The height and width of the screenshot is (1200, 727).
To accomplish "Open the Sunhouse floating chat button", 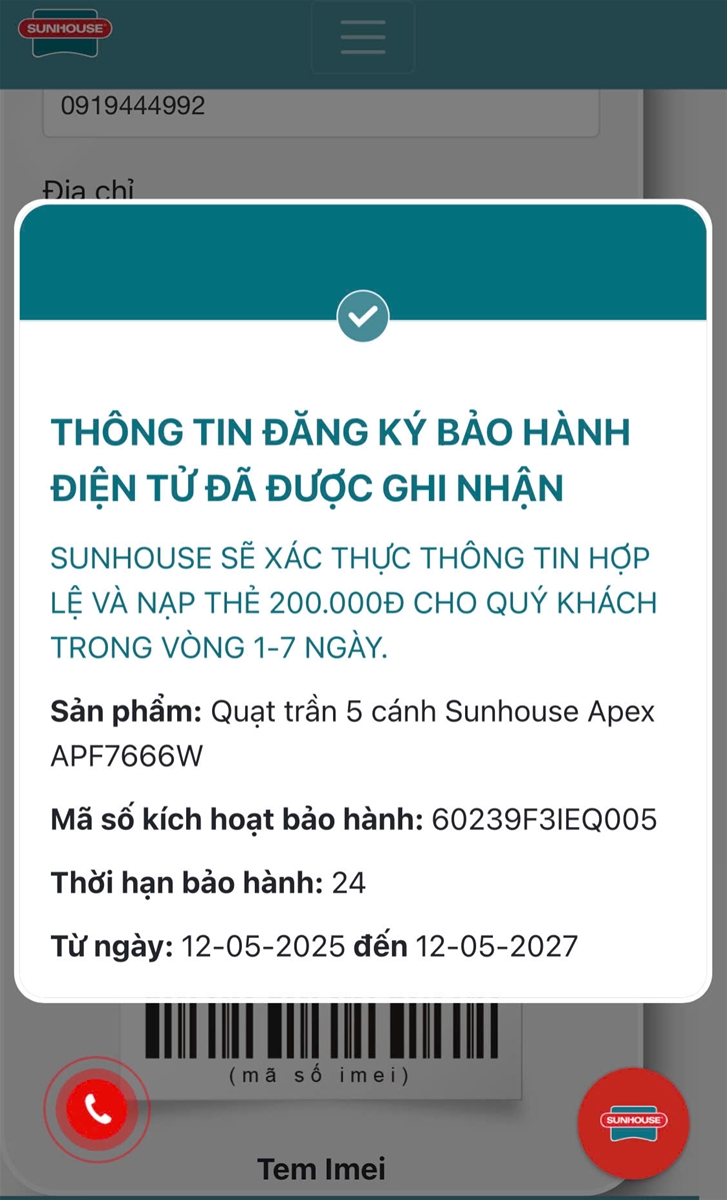I will click(x=633, y=1122).
